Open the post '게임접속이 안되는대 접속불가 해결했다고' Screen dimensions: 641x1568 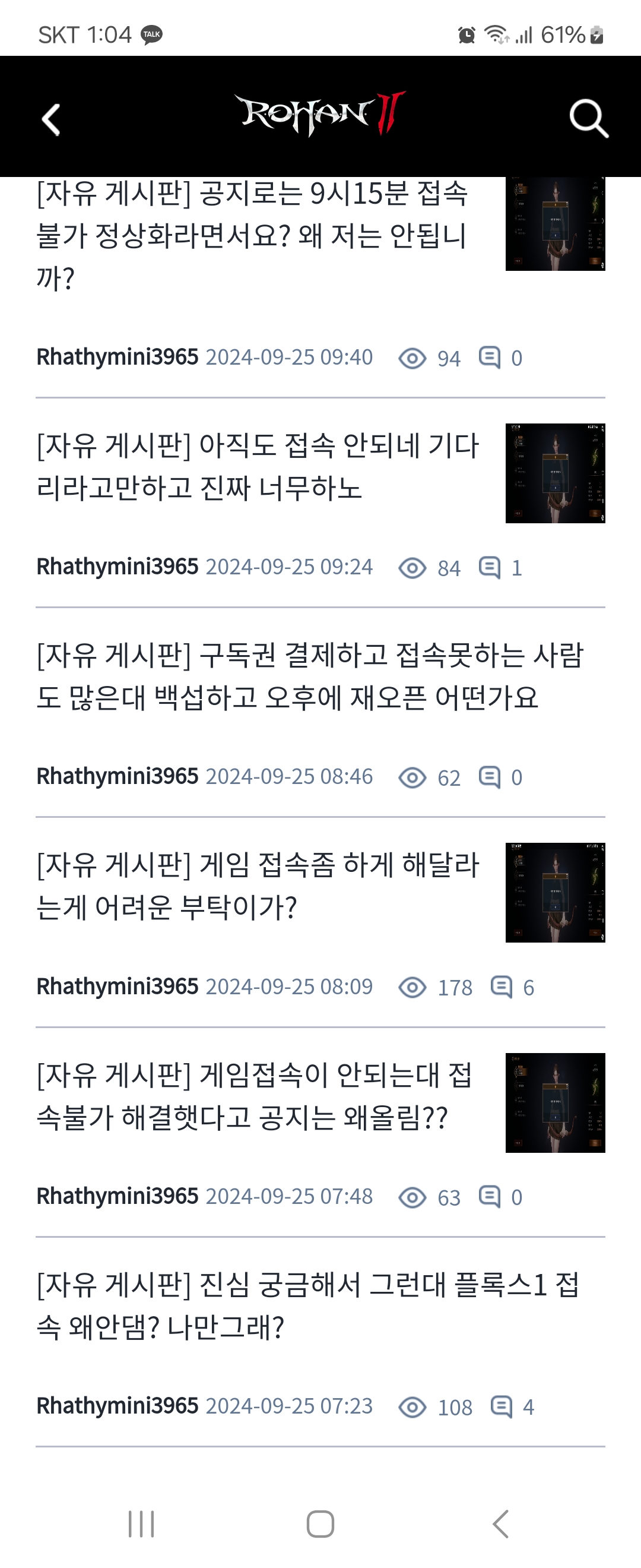coord(254,1096)
